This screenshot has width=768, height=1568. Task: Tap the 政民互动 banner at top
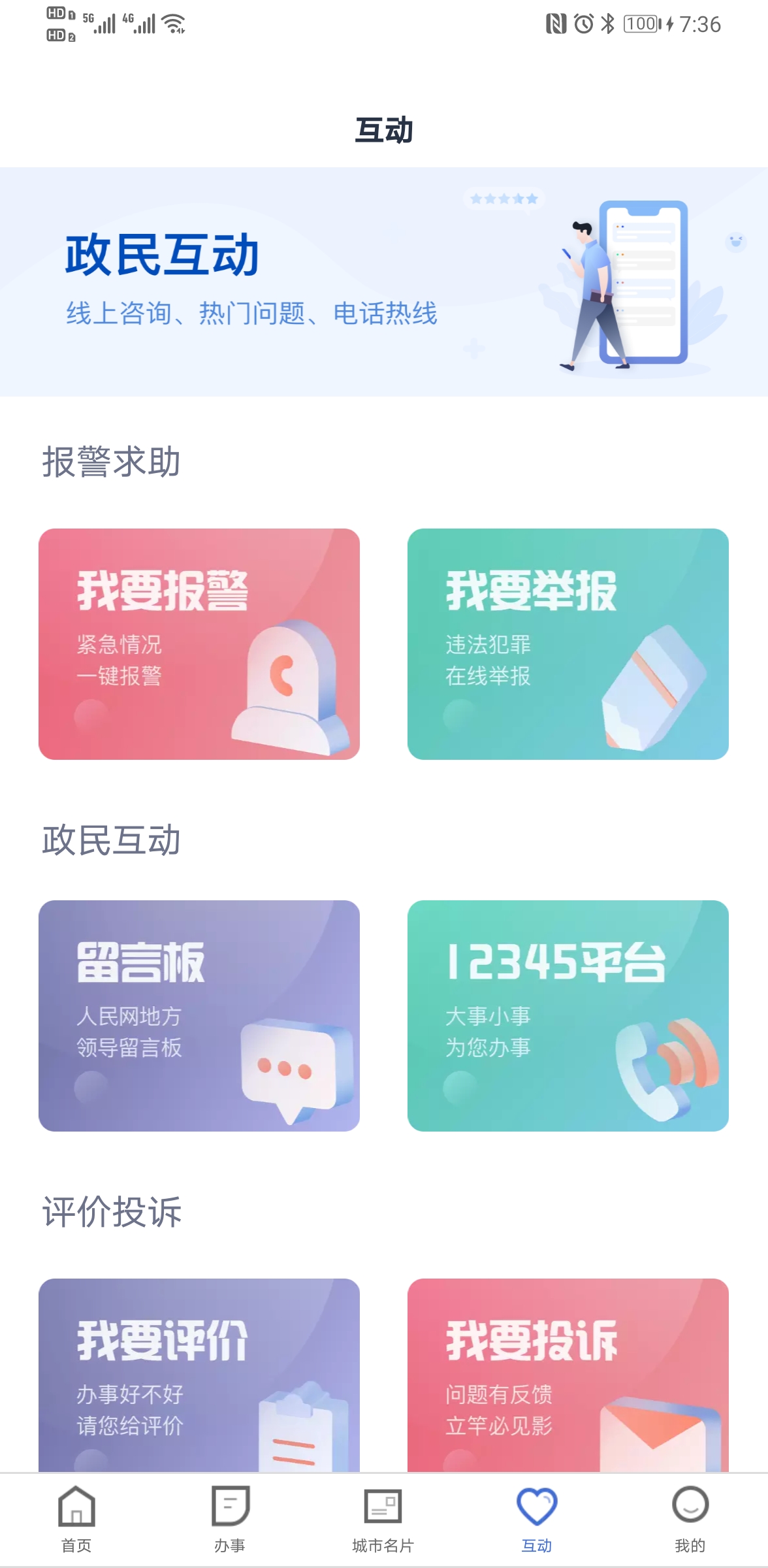click(x=384, y=282)
